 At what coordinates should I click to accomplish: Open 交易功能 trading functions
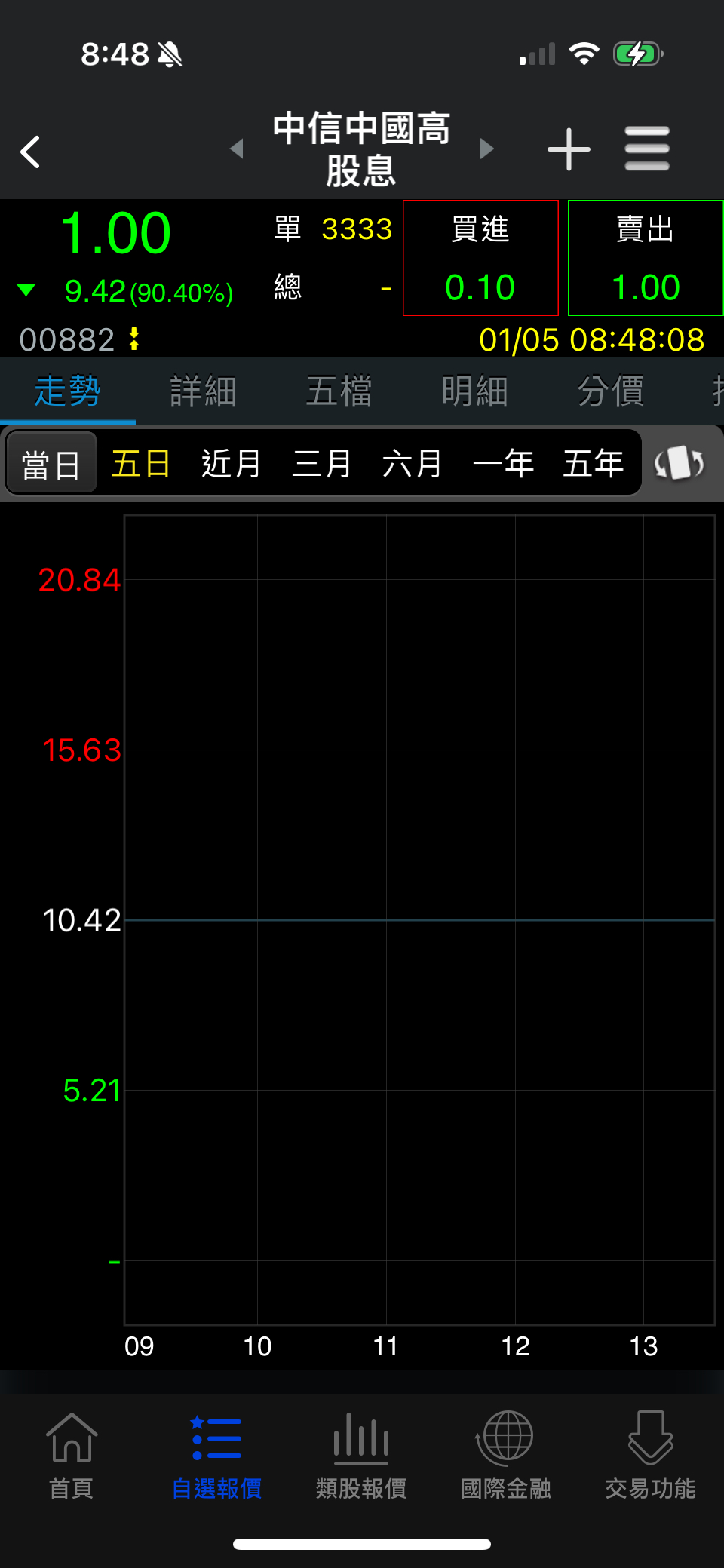[x=650, y=1455]
